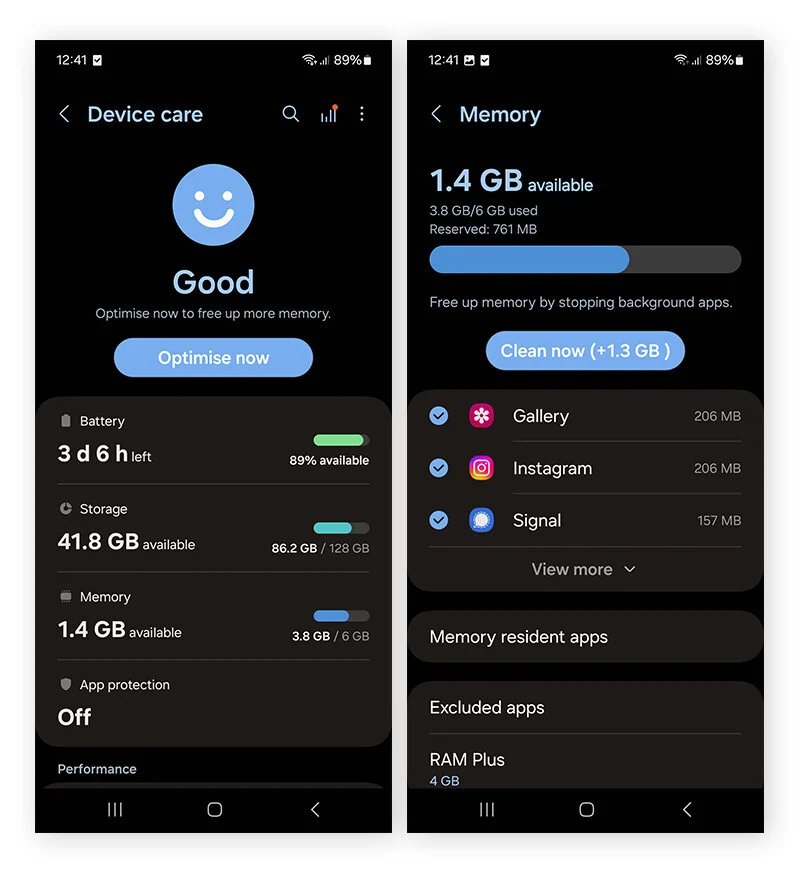Uncheck Gallery in the clean list
This screenshot has width=800, height=871.
tap(438, 416)
